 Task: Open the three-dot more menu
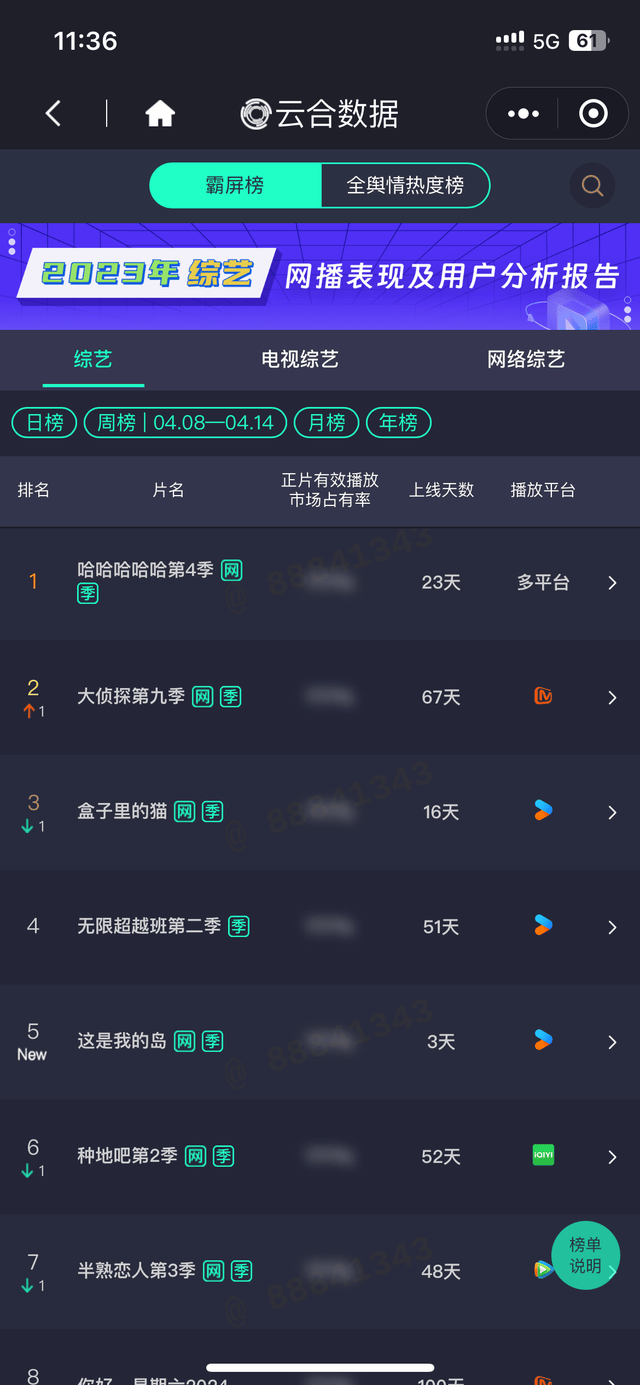pyautogui.click(x=523, y=114)
